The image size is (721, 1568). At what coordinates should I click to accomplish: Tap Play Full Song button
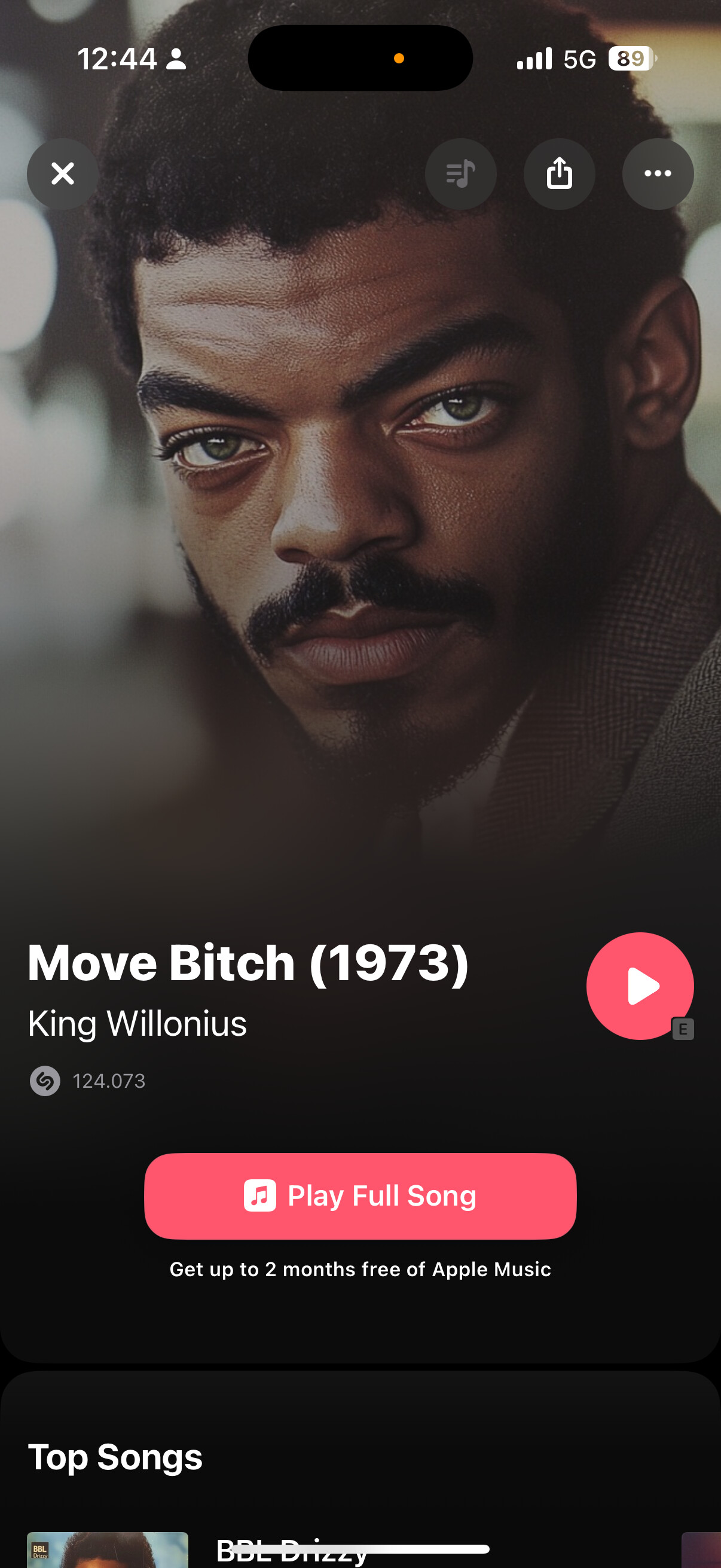coord(360,1195)
